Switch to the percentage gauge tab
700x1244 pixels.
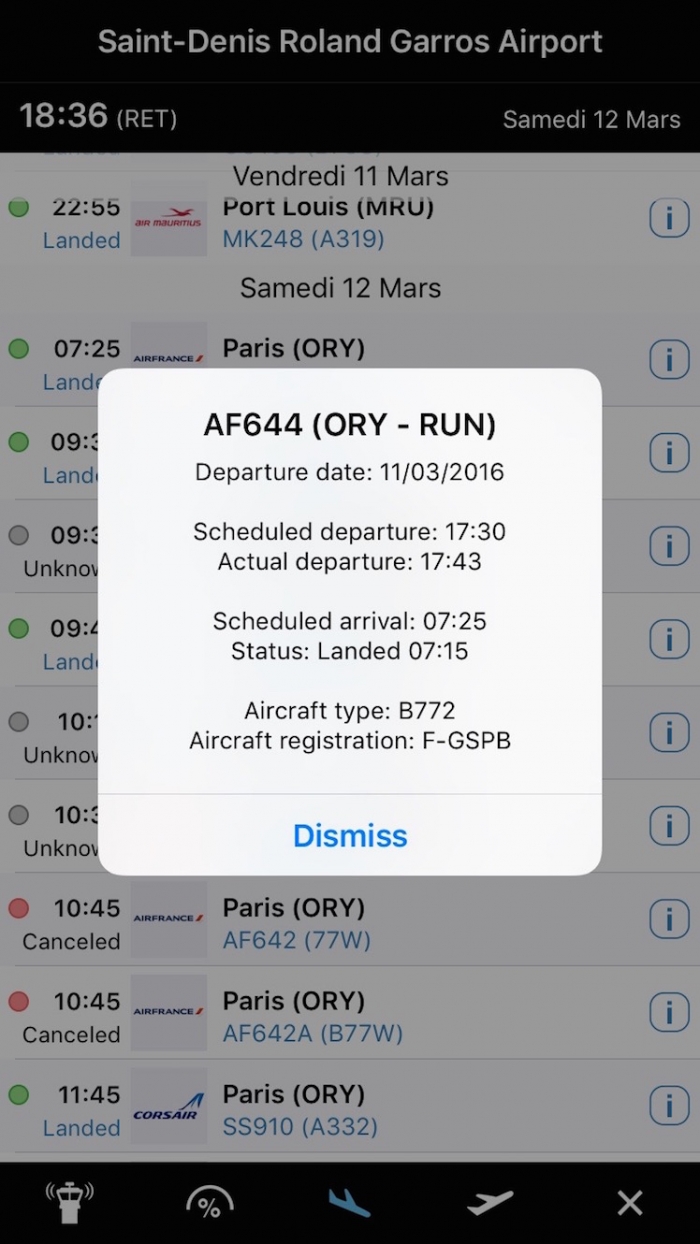(x=210, y=1202)
